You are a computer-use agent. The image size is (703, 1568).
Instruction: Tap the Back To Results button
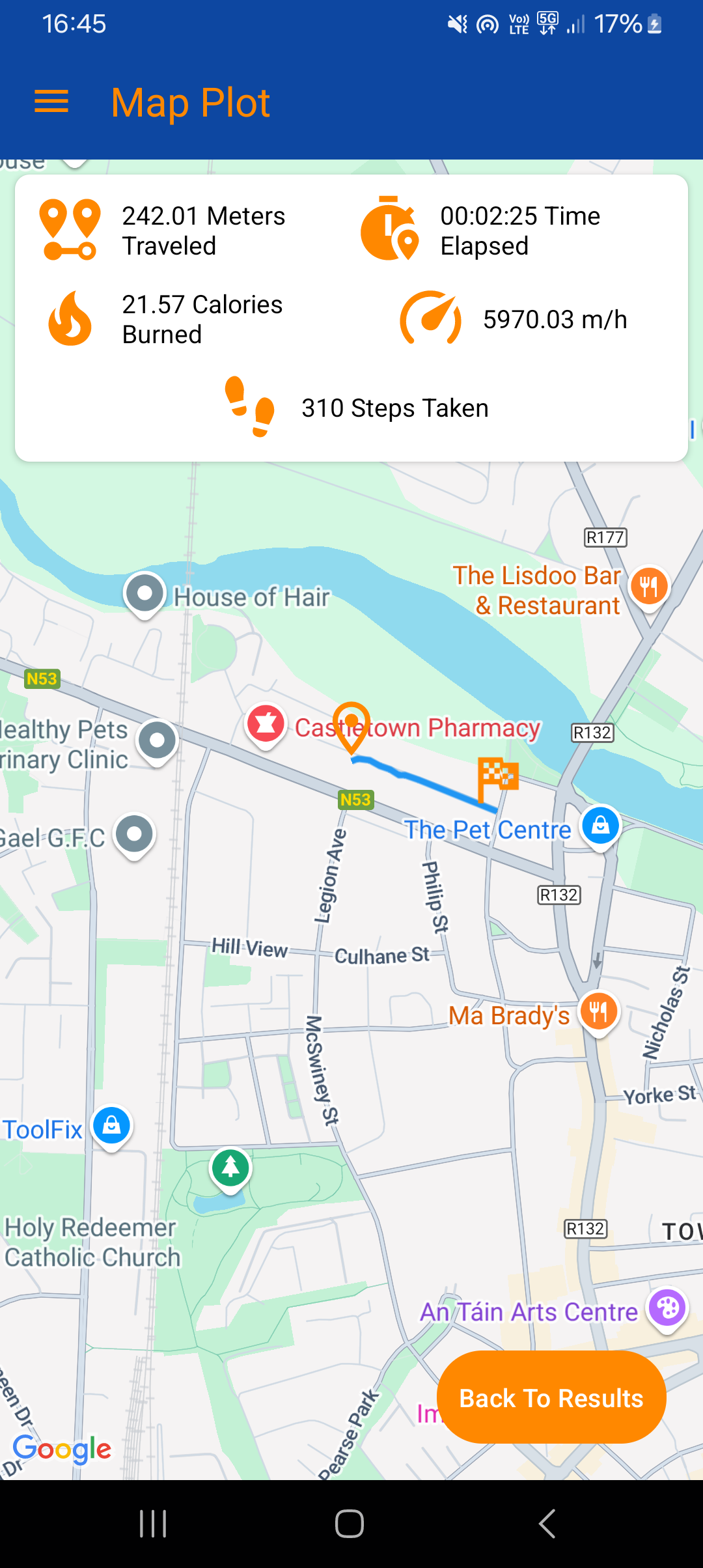point(551,1398)
